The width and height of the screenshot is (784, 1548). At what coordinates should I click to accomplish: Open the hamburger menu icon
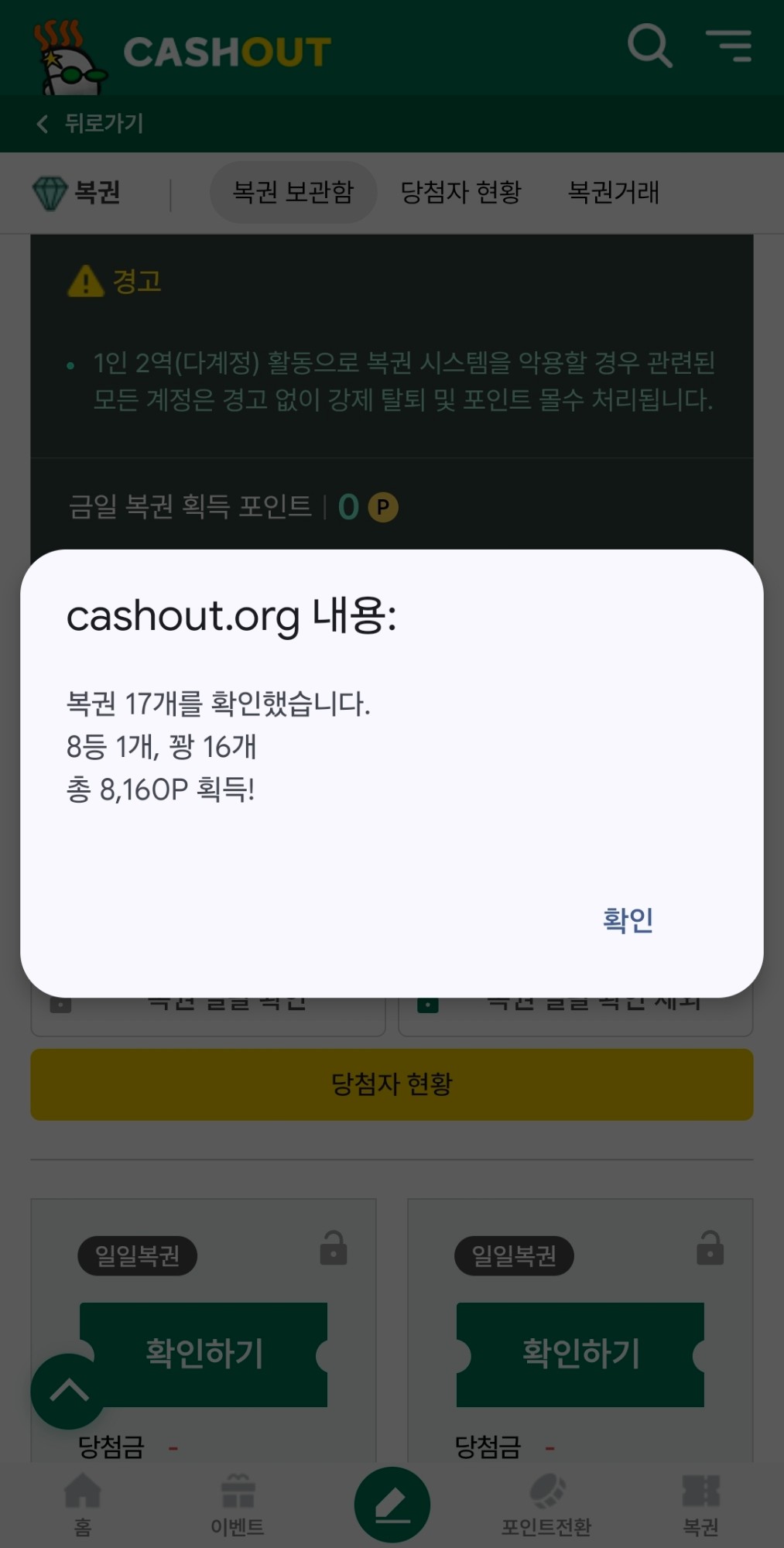pos(729,46)
